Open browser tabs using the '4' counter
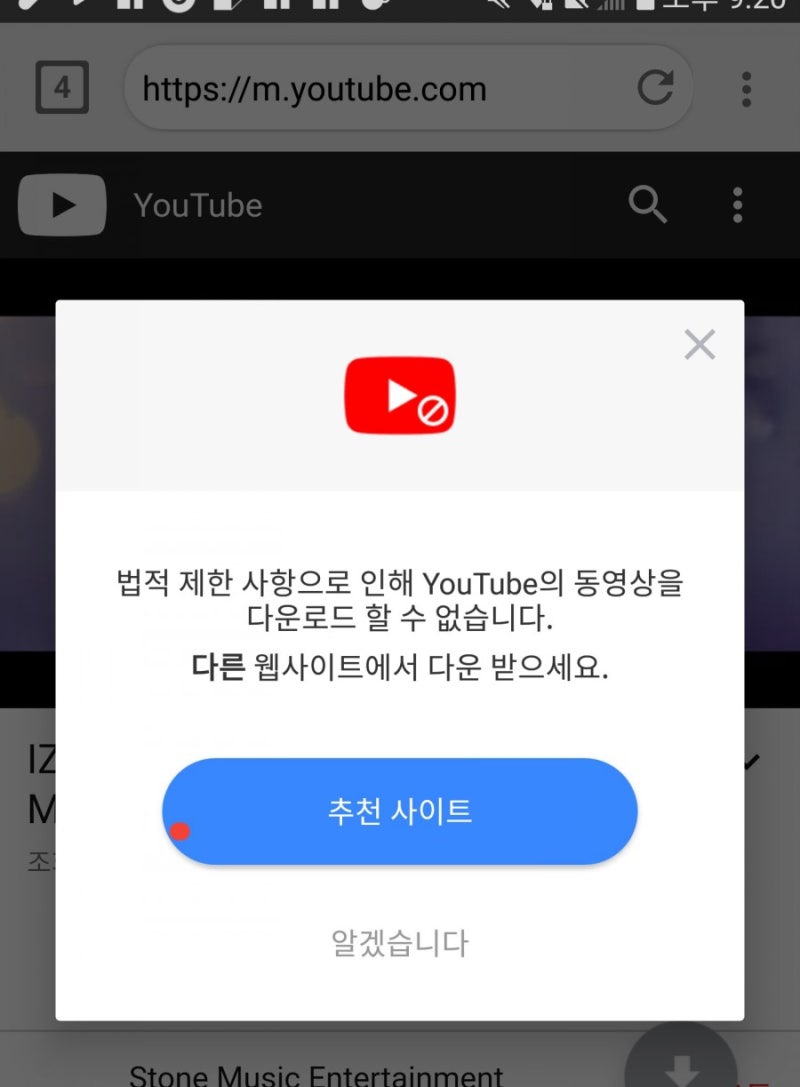Image resolution: width=800 pixels, height=1087 pixels. [61, 88]
